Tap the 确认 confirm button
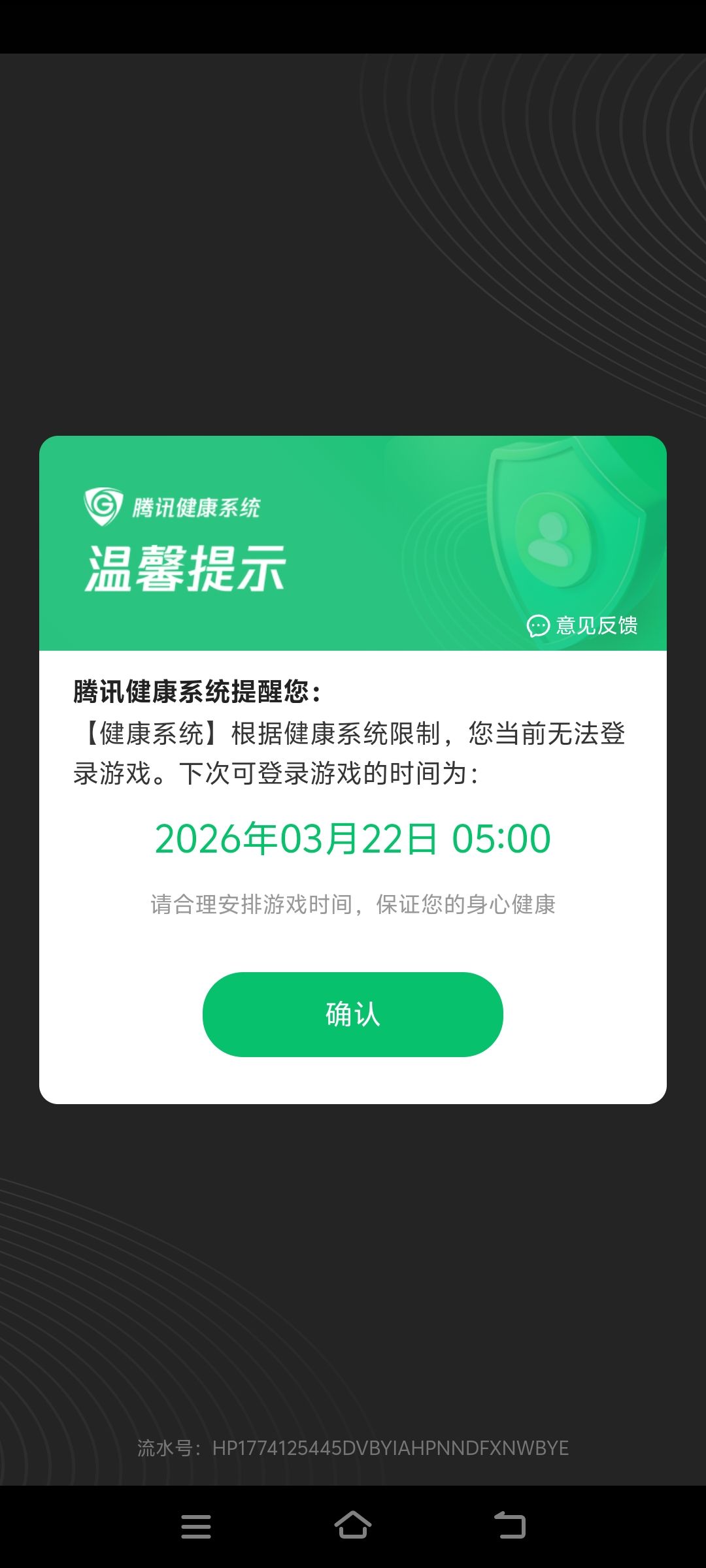Image resolution: width=706 pixels, height=1568 pixels. (x=352, y=1014)
